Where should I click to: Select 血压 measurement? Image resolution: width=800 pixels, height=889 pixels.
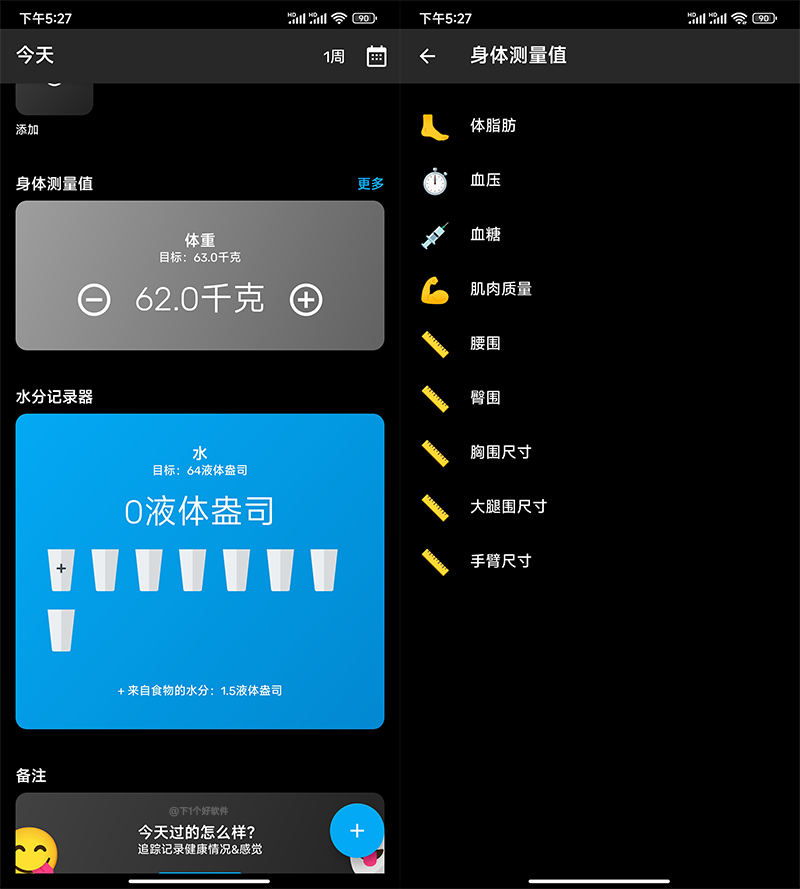pyautogui.click(x=485, y=181)
